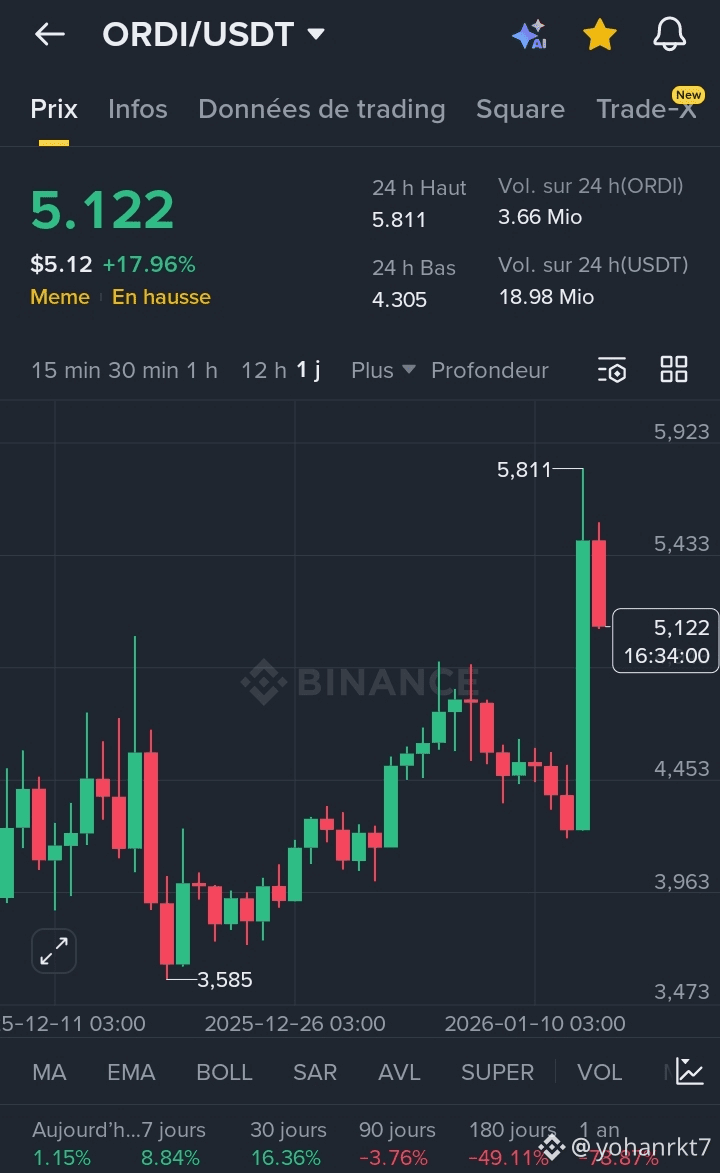Tap the Meme category tag
720x1173 pixels.
[x=60, y=297]
